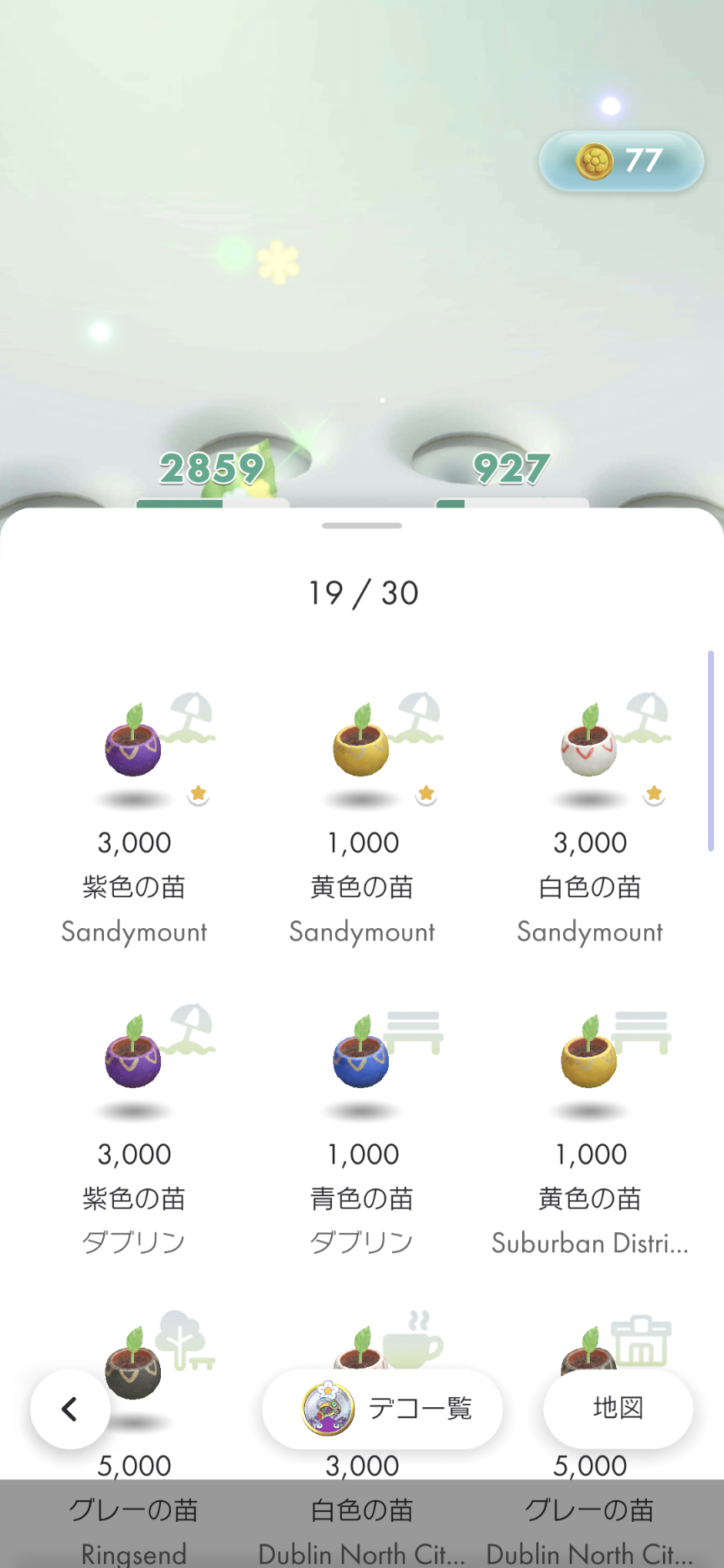Go back with the arrow button
The height and width of the screenshot is (1568, 724).
pyautogui.click(x=70, y=1409)
